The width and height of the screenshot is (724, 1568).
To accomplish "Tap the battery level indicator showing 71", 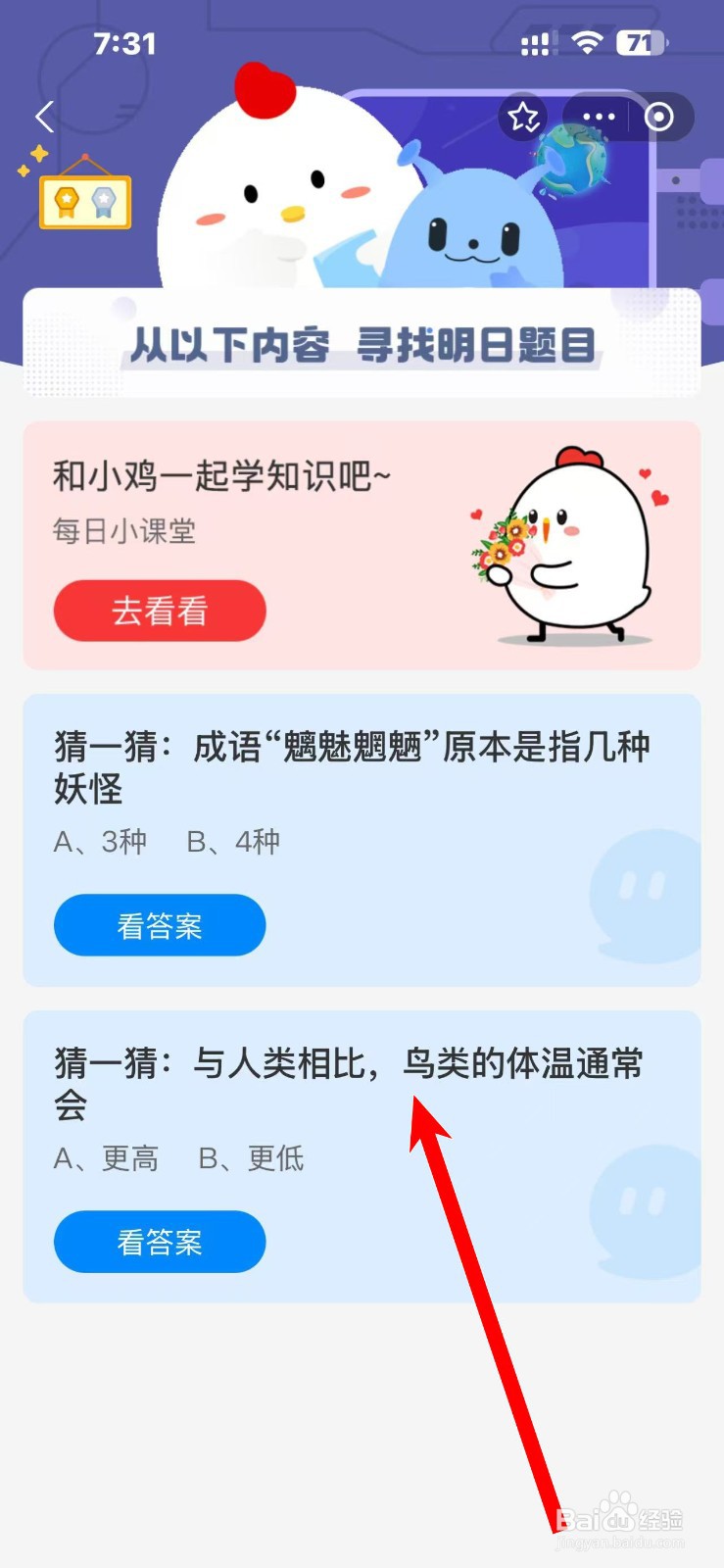I will click(x=641, y=43).
